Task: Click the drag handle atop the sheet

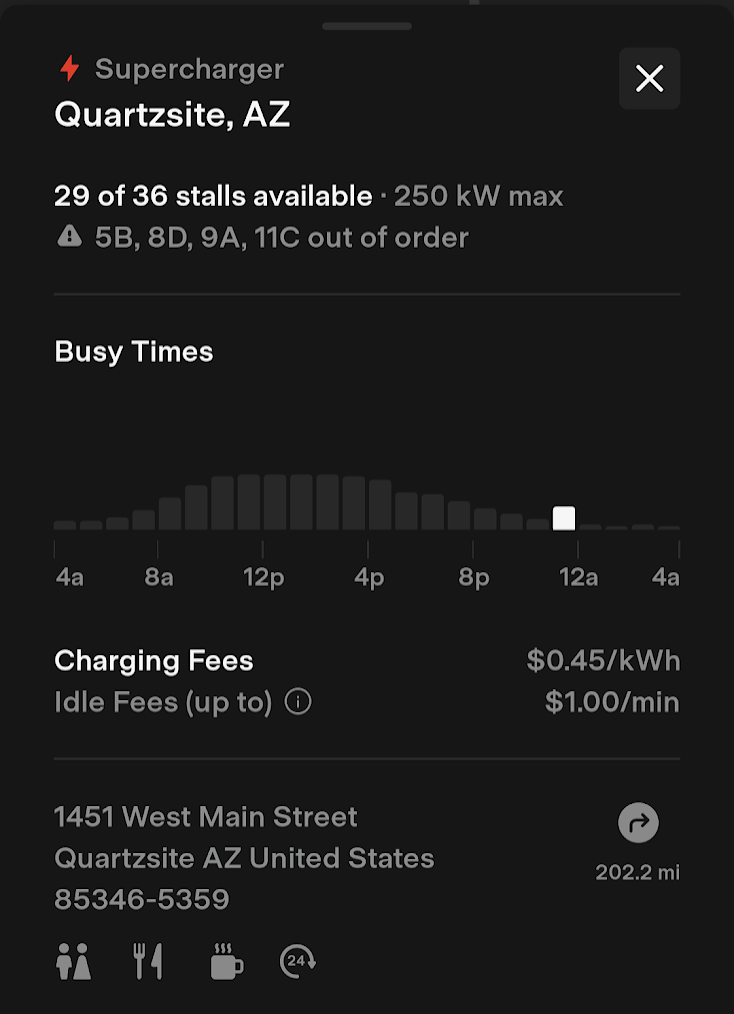Action: click(367, 26)
